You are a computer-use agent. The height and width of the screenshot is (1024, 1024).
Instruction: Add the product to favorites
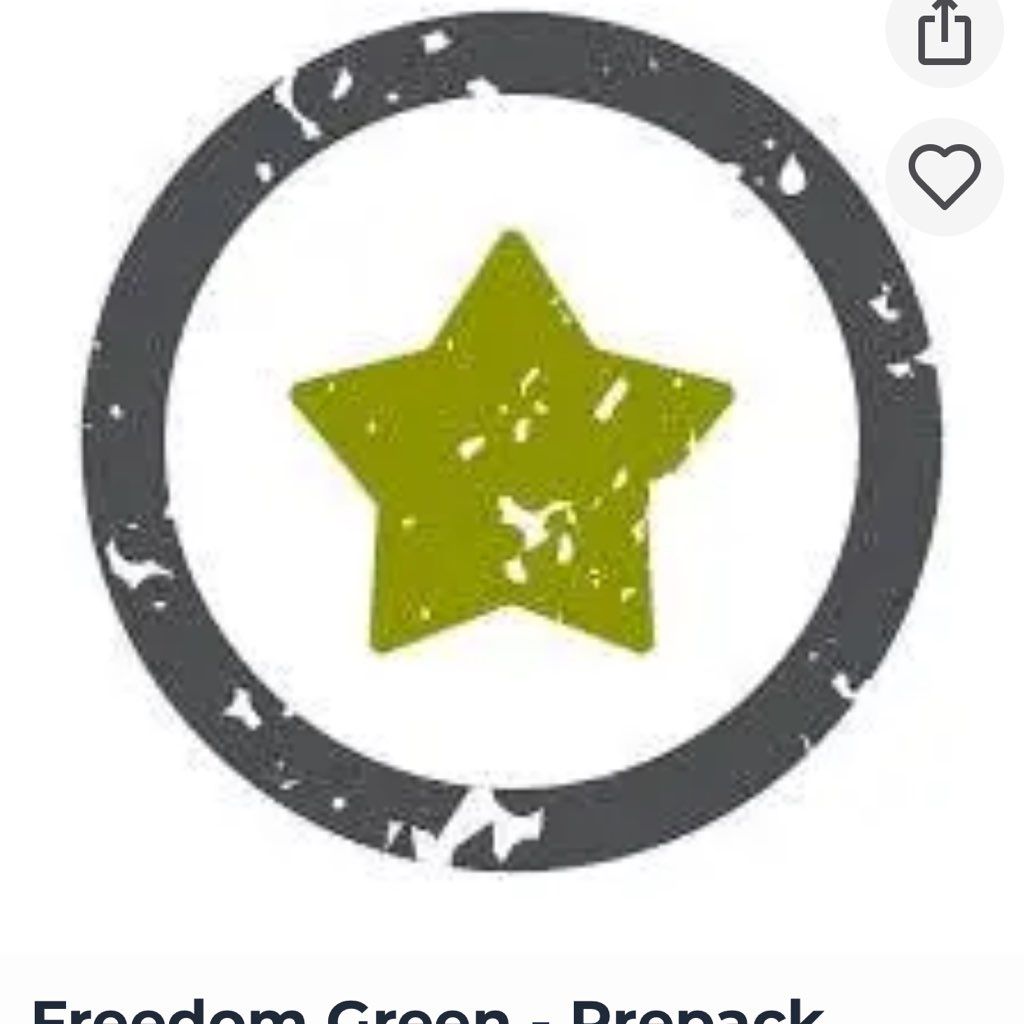(944, 176)
